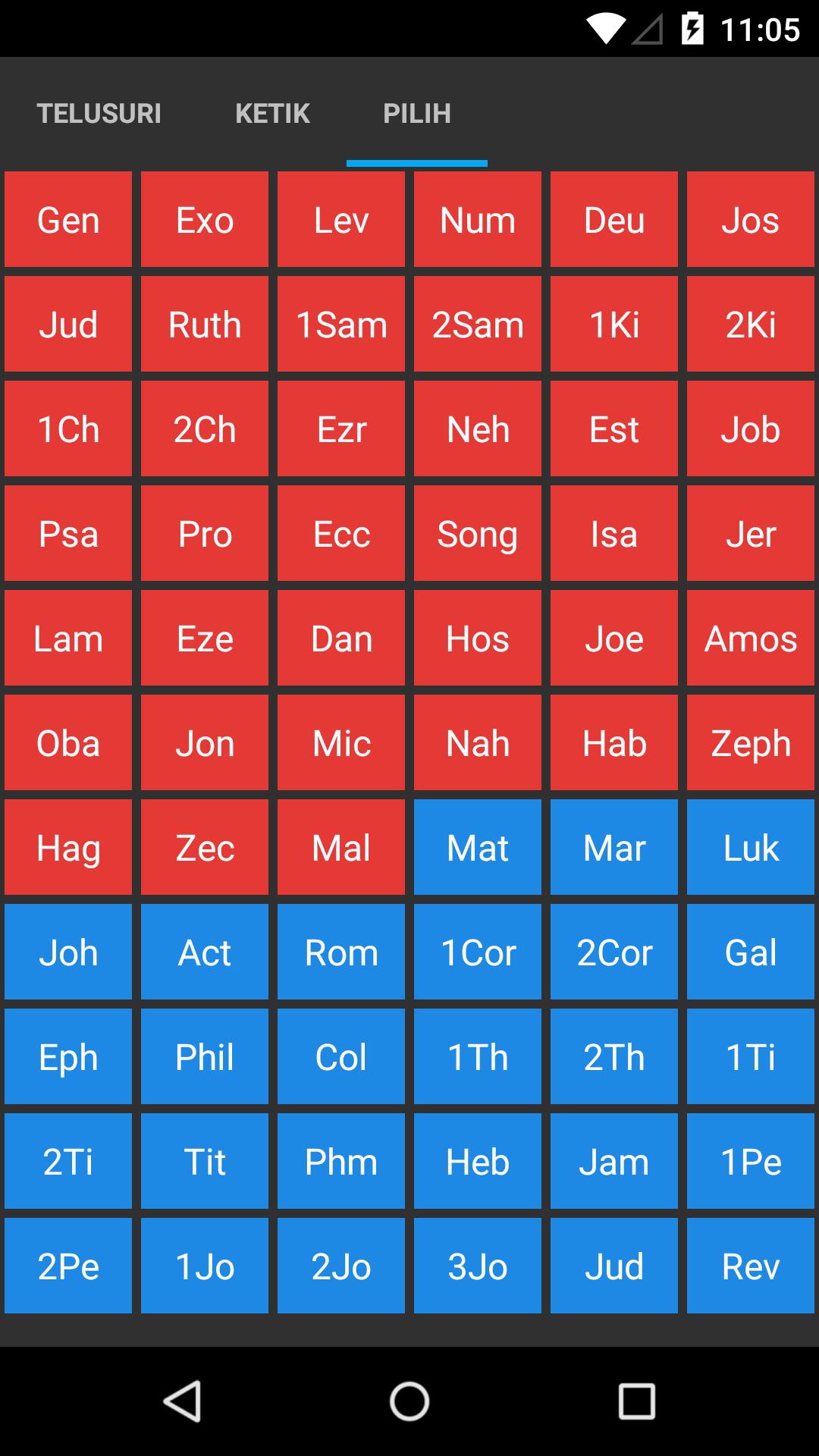
Task: Switch to the TELUSURI tab
Action: 99,114
